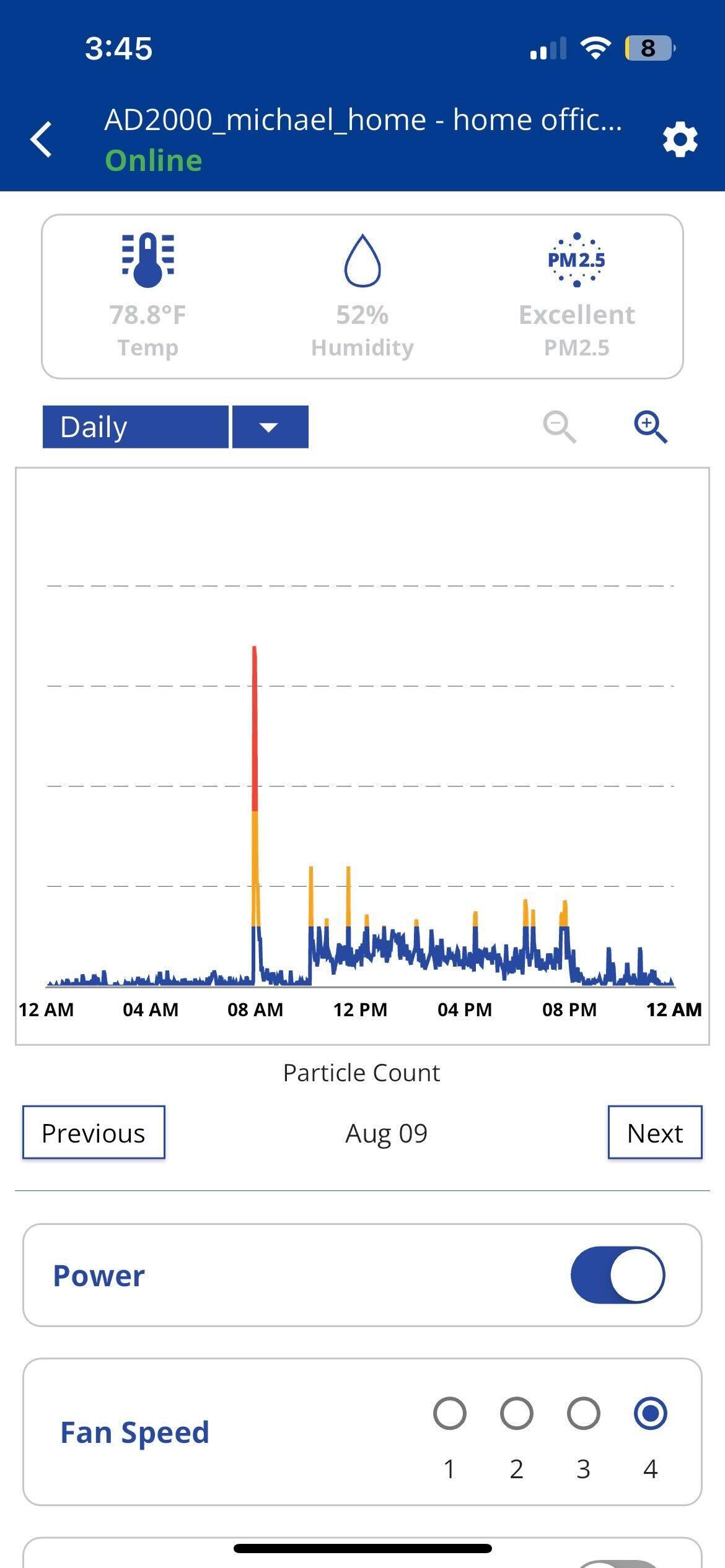Tap the back arrow in the header
This screenshot has width=725, height=1568.
41,139
